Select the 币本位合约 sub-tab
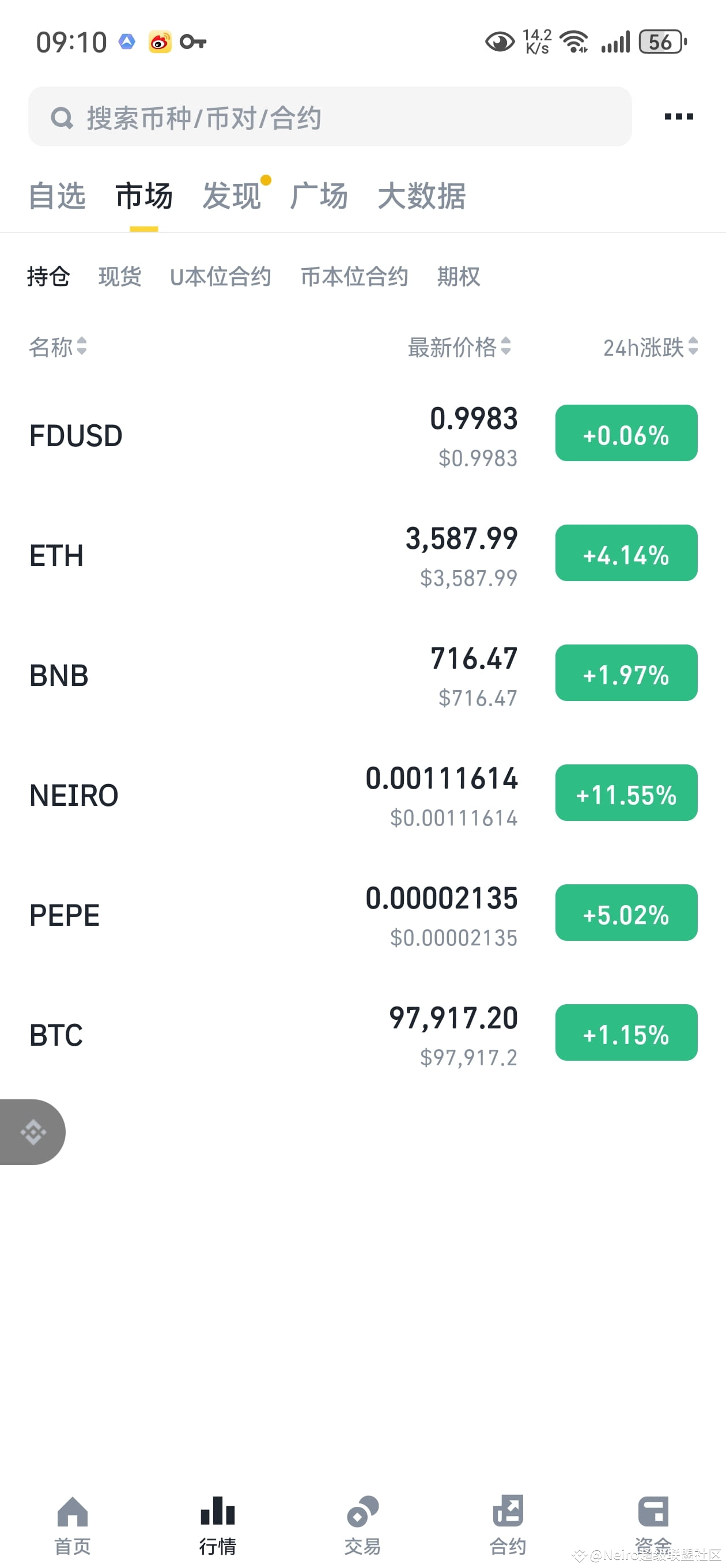 (x=354, y=276)
